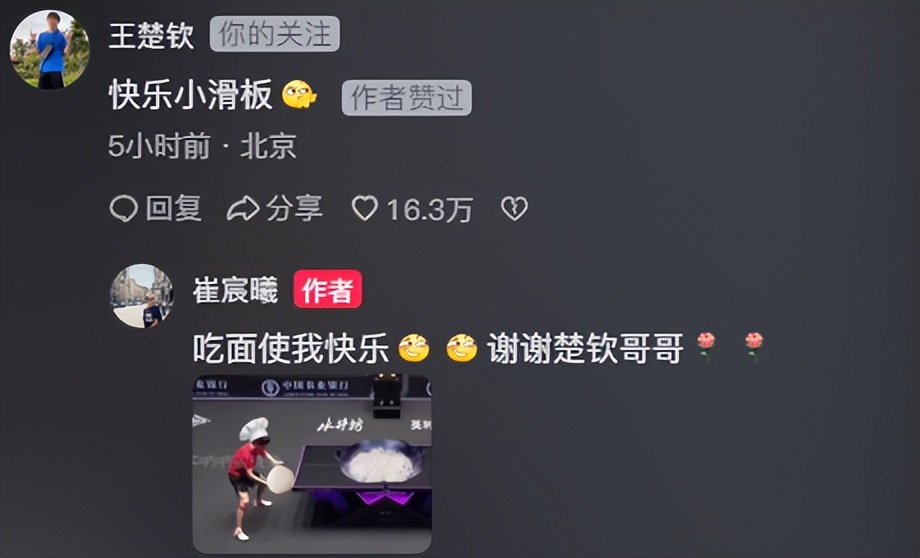Like 王楚钦's comment with 16.3万 likes
The height and width of the screenshot is (558, 920).
click(x=366, y=208)
